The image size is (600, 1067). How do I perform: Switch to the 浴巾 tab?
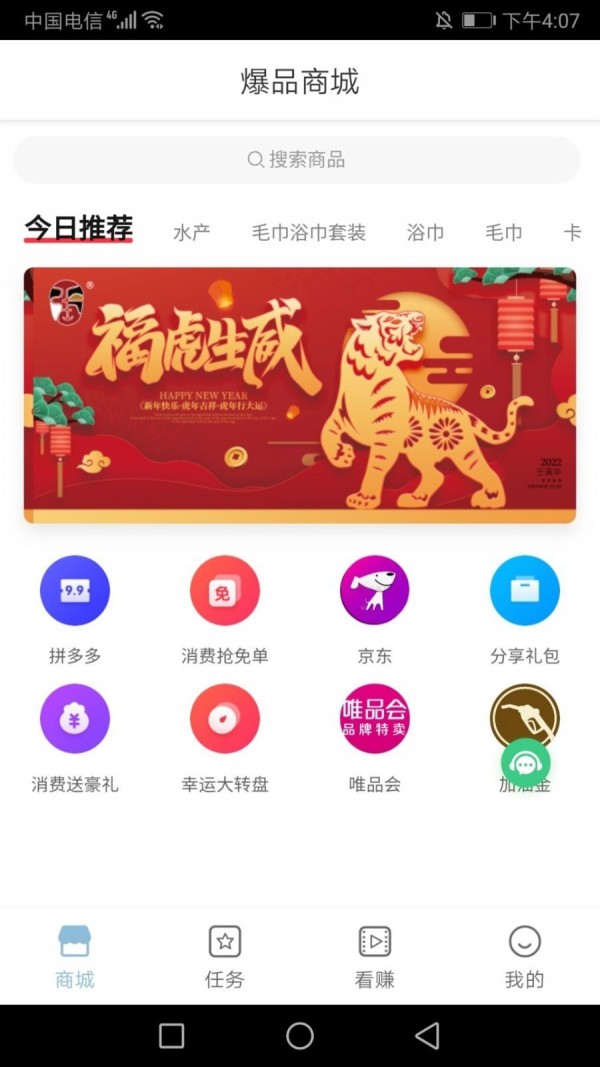pyautogui.click(x=425, y=233)
